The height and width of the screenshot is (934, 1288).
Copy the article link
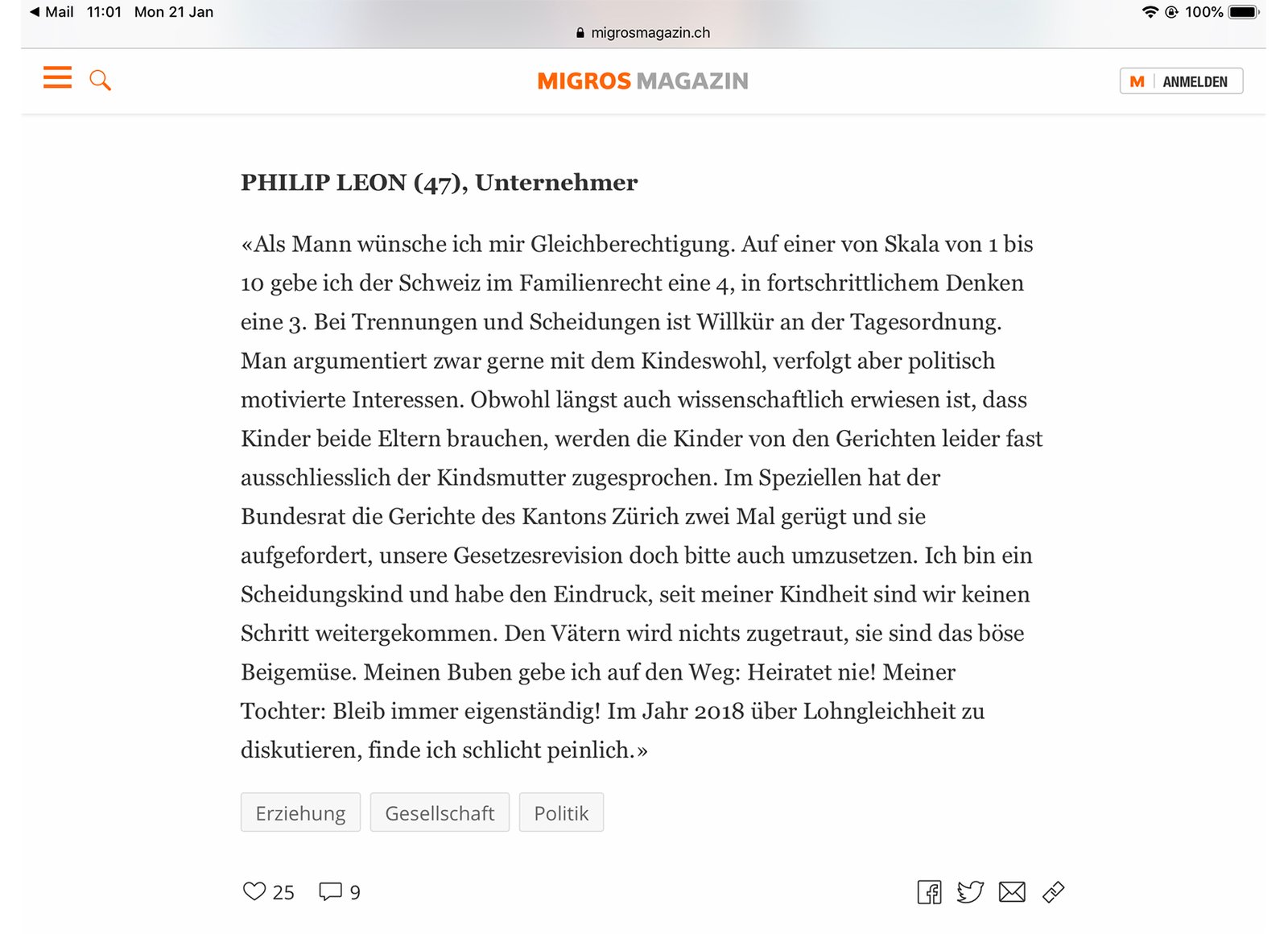(x=1053, y=892)
